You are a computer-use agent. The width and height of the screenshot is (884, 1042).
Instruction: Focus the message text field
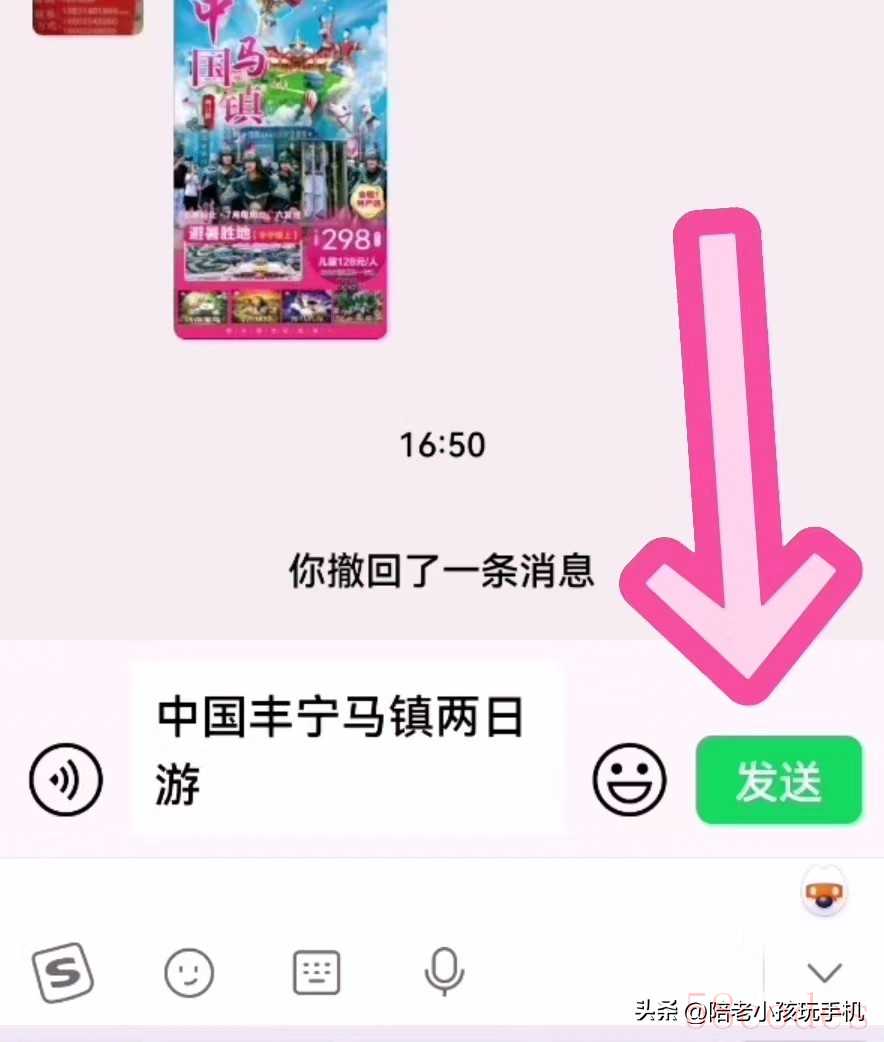pos(348,747)
